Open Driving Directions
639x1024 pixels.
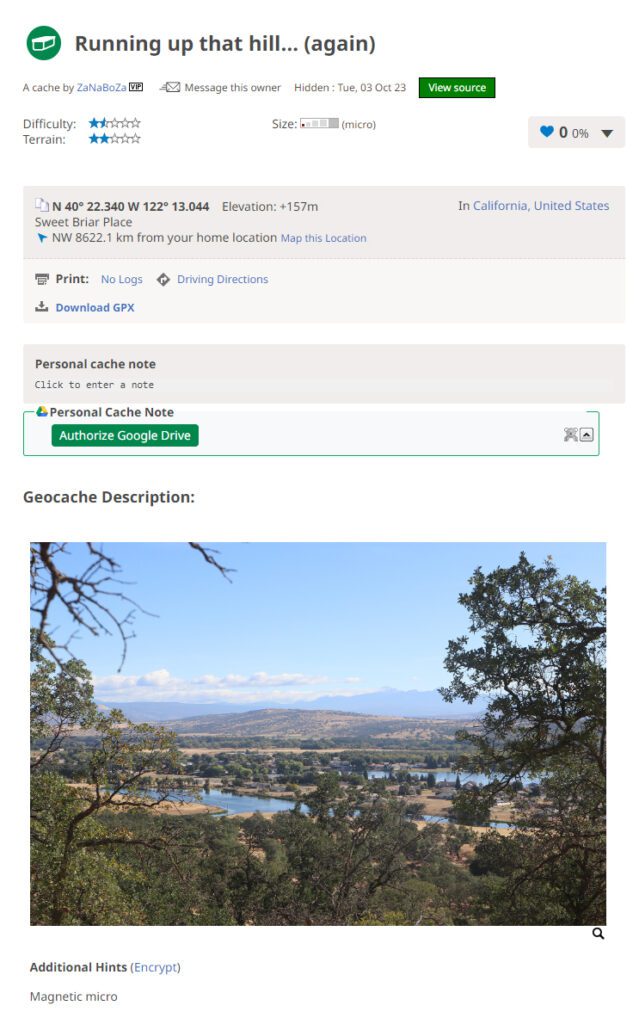pyautogui.click(x=222, y=280)
